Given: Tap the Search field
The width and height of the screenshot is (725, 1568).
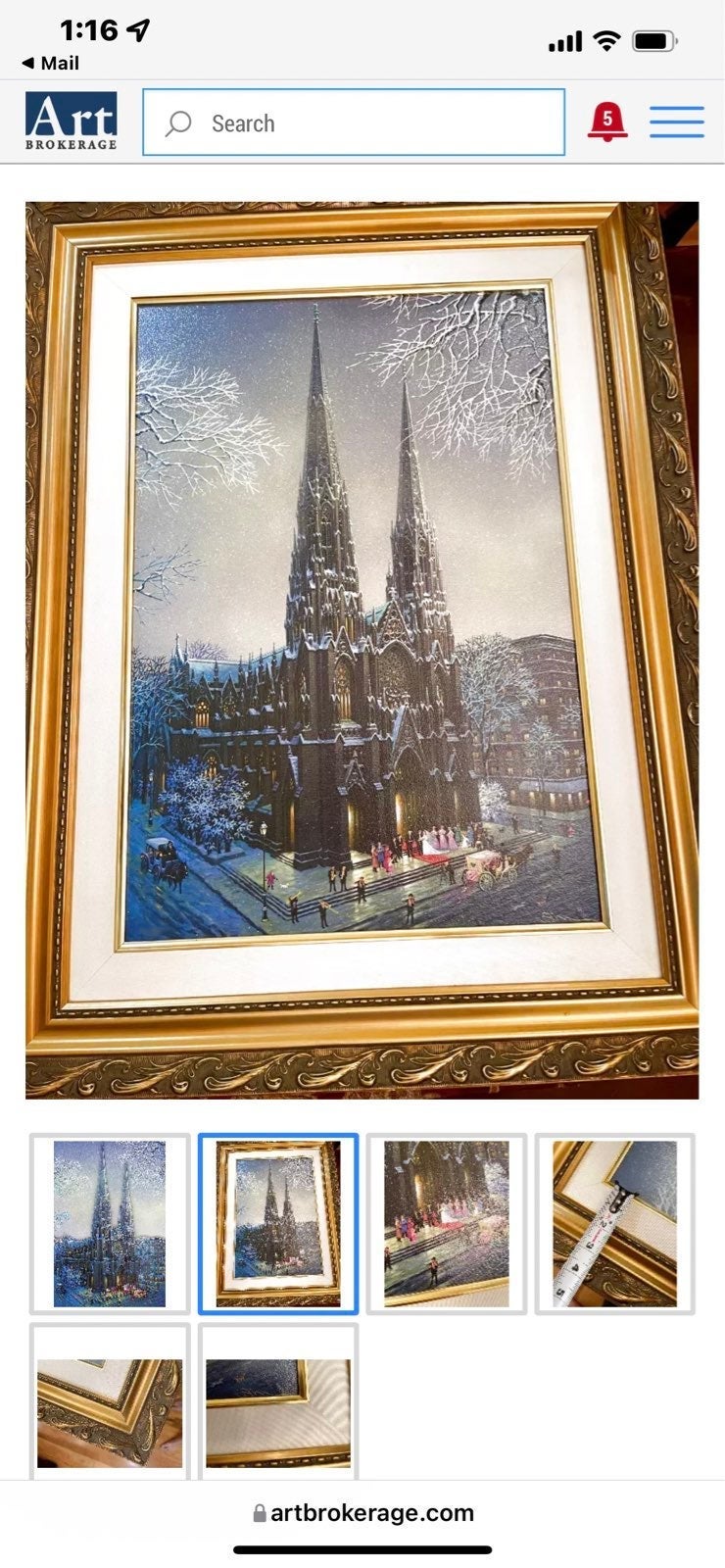Looking at the screenshot, I should (x=354, y=122).
